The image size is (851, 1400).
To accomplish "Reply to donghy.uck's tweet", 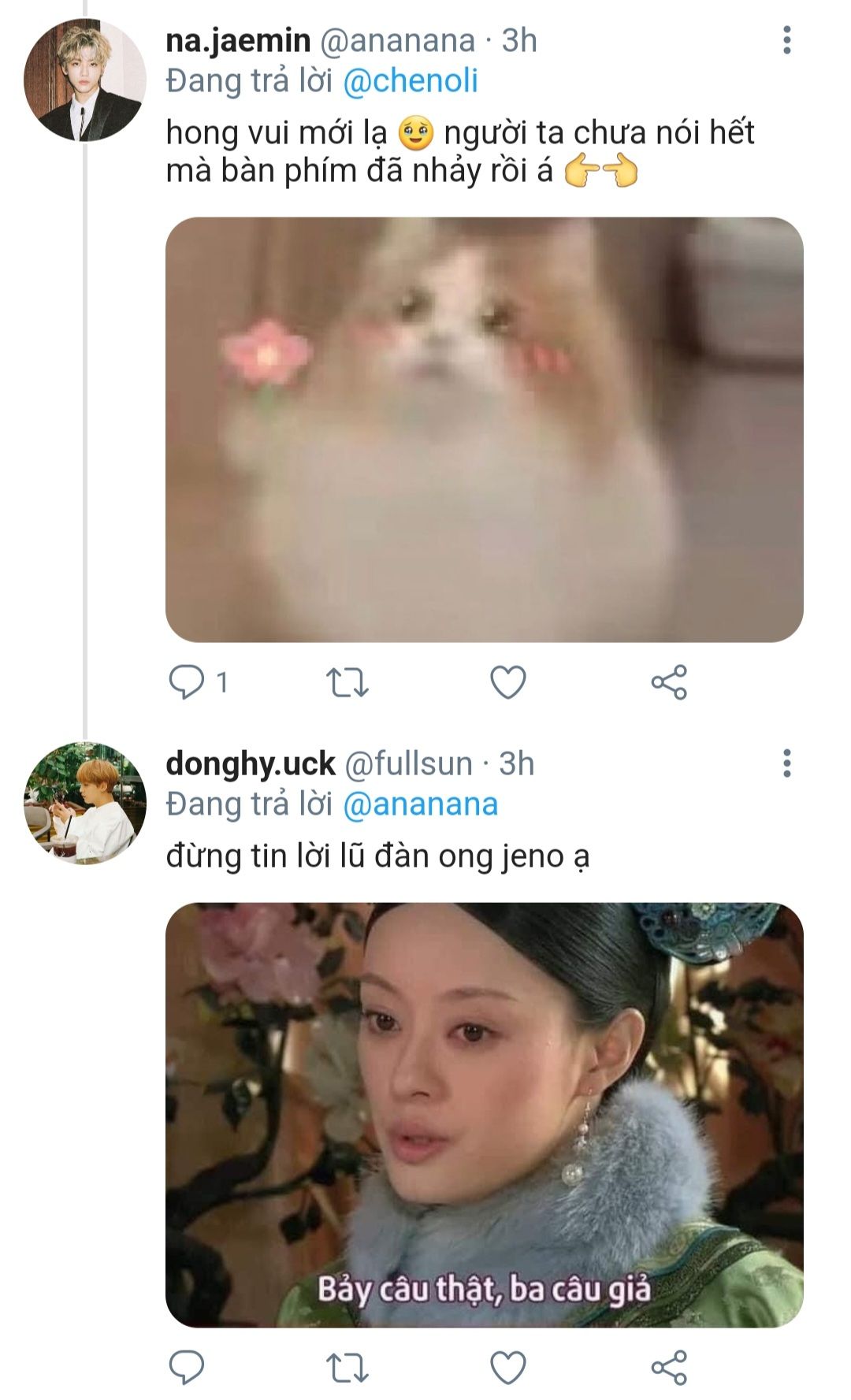I will pyautogui.click(x=188, y=1367).
